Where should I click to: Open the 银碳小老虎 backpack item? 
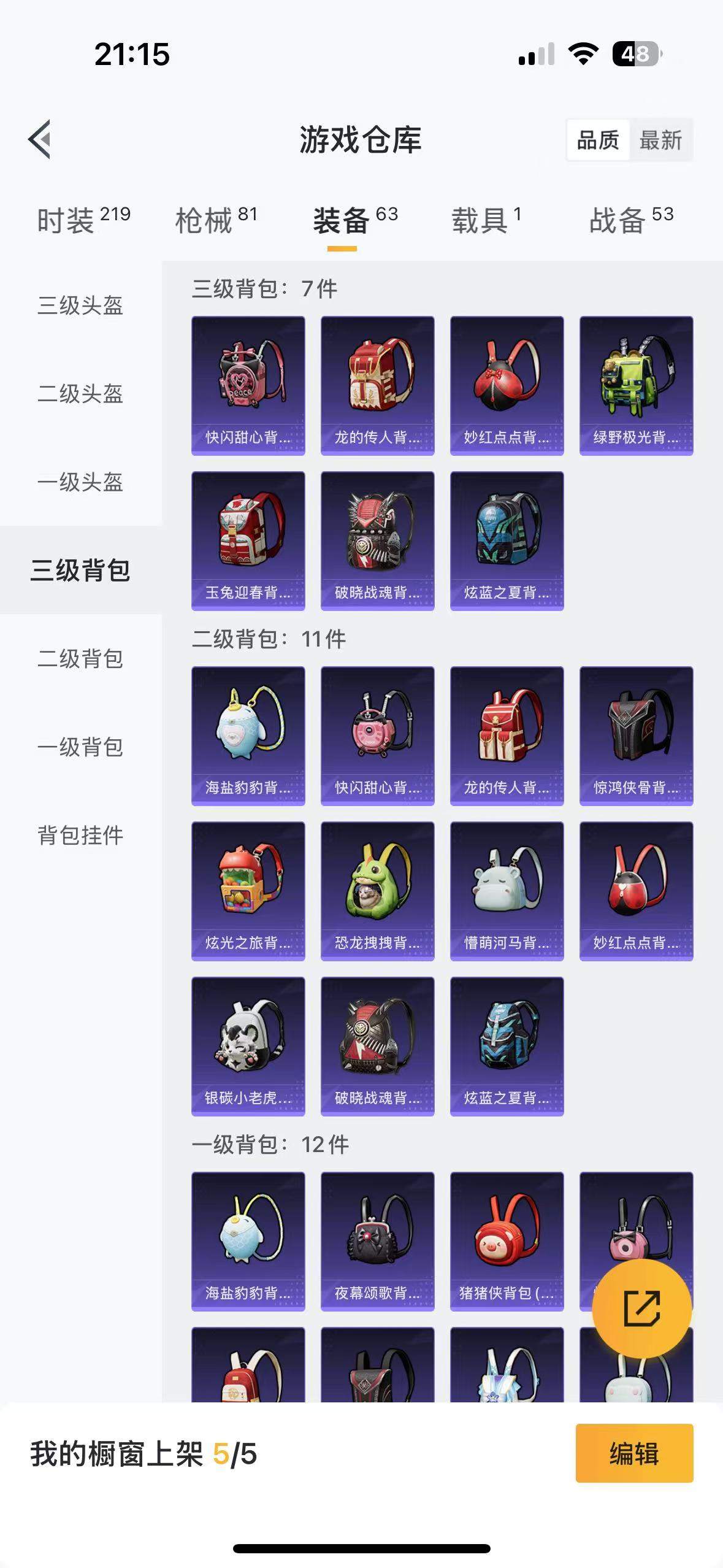[248, 1046]
